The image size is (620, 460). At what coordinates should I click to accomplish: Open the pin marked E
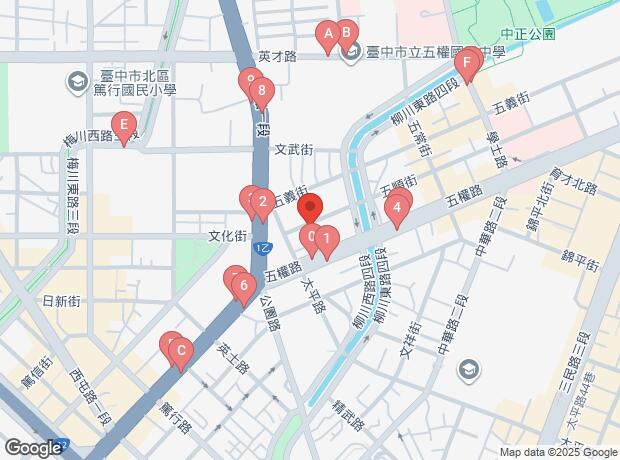tap(123, 126)
